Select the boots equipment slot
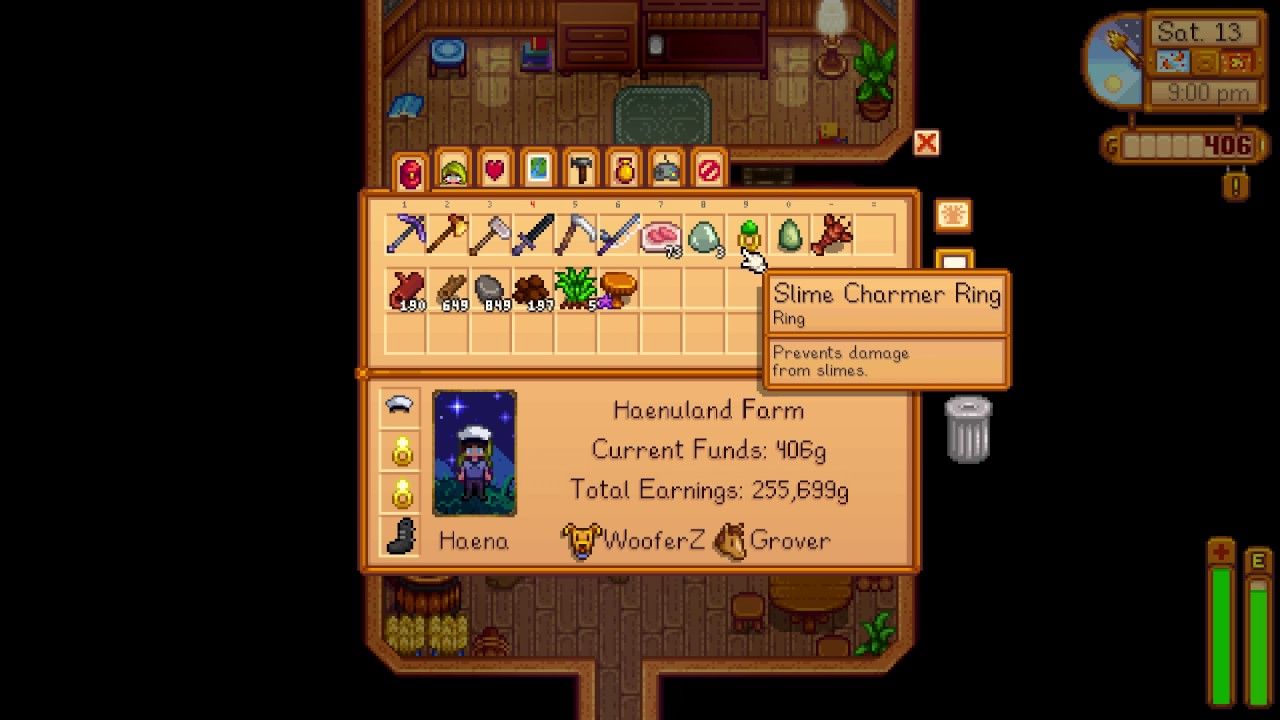The image size is (1280, 720). (x=401, y=539)
